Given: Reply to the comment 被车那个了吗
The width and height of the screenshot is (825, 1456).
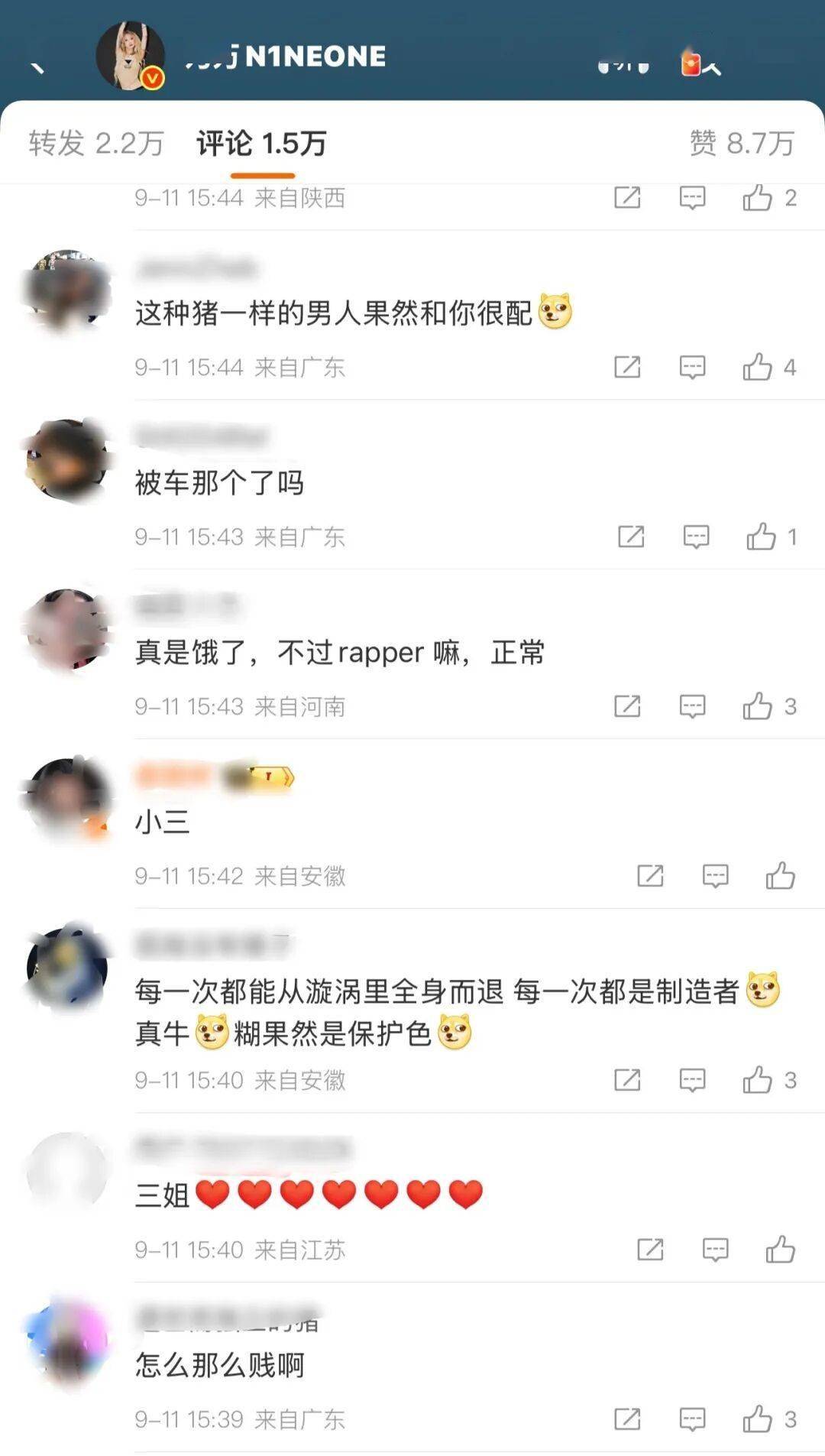Looking at the screenshot, I should 696,537.
